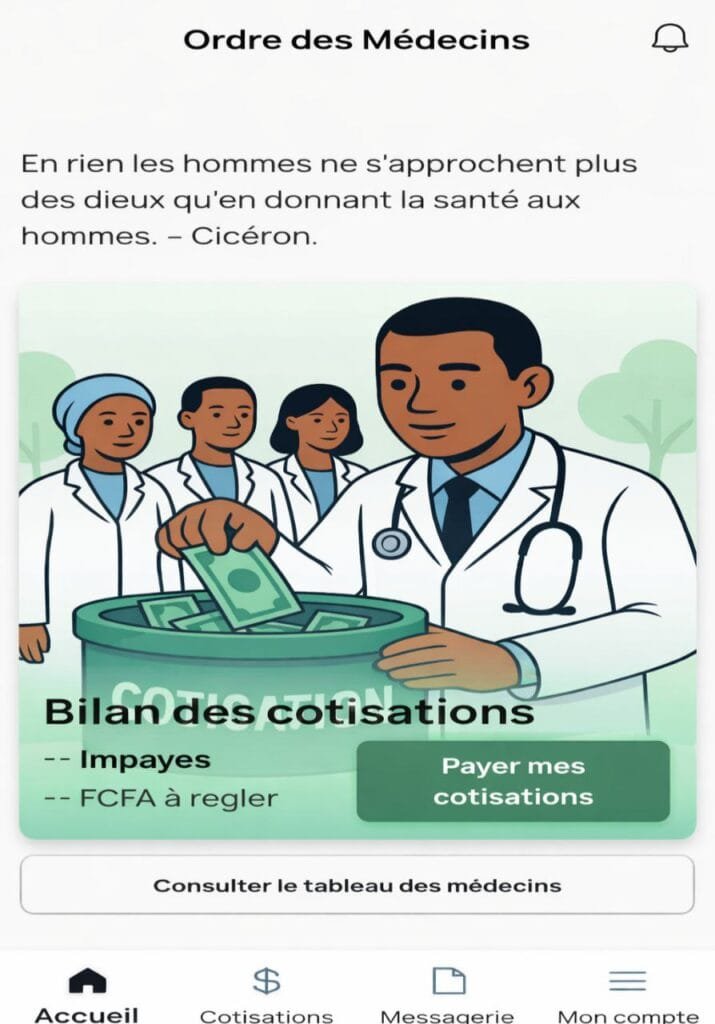Open Consulter le tableau des médecins
This screenshot has height=1024, width=715.
point(357,885)
